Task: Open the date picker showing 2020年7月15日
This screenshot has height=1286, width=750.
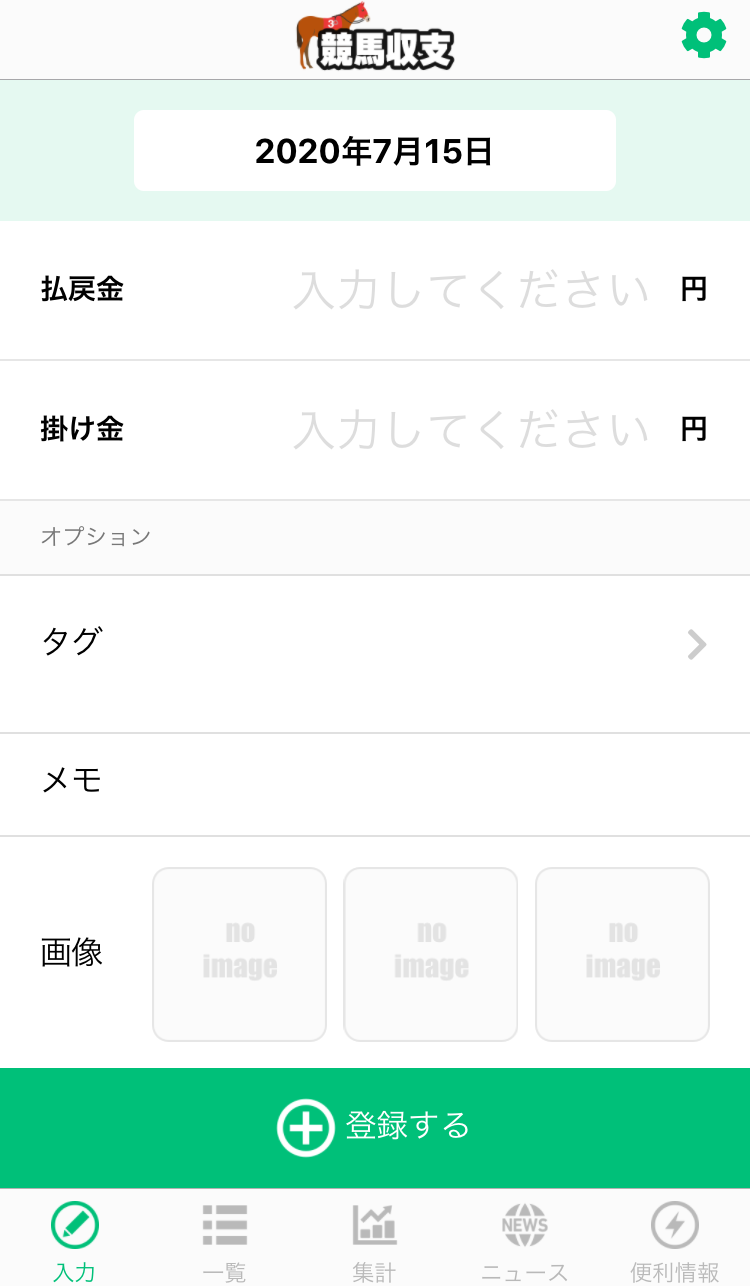Action: [x=374, y=151]
